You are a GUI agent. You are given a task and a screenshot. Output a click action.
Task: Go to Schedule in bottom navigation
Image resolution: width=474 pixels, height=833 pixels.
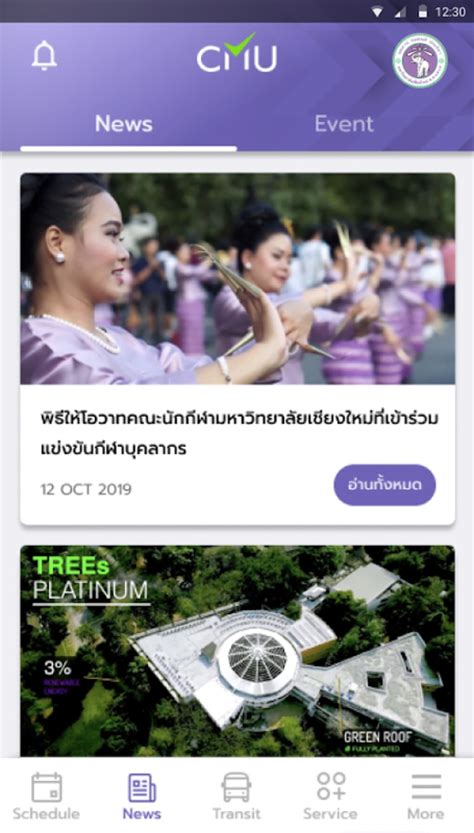pos(46,796)
